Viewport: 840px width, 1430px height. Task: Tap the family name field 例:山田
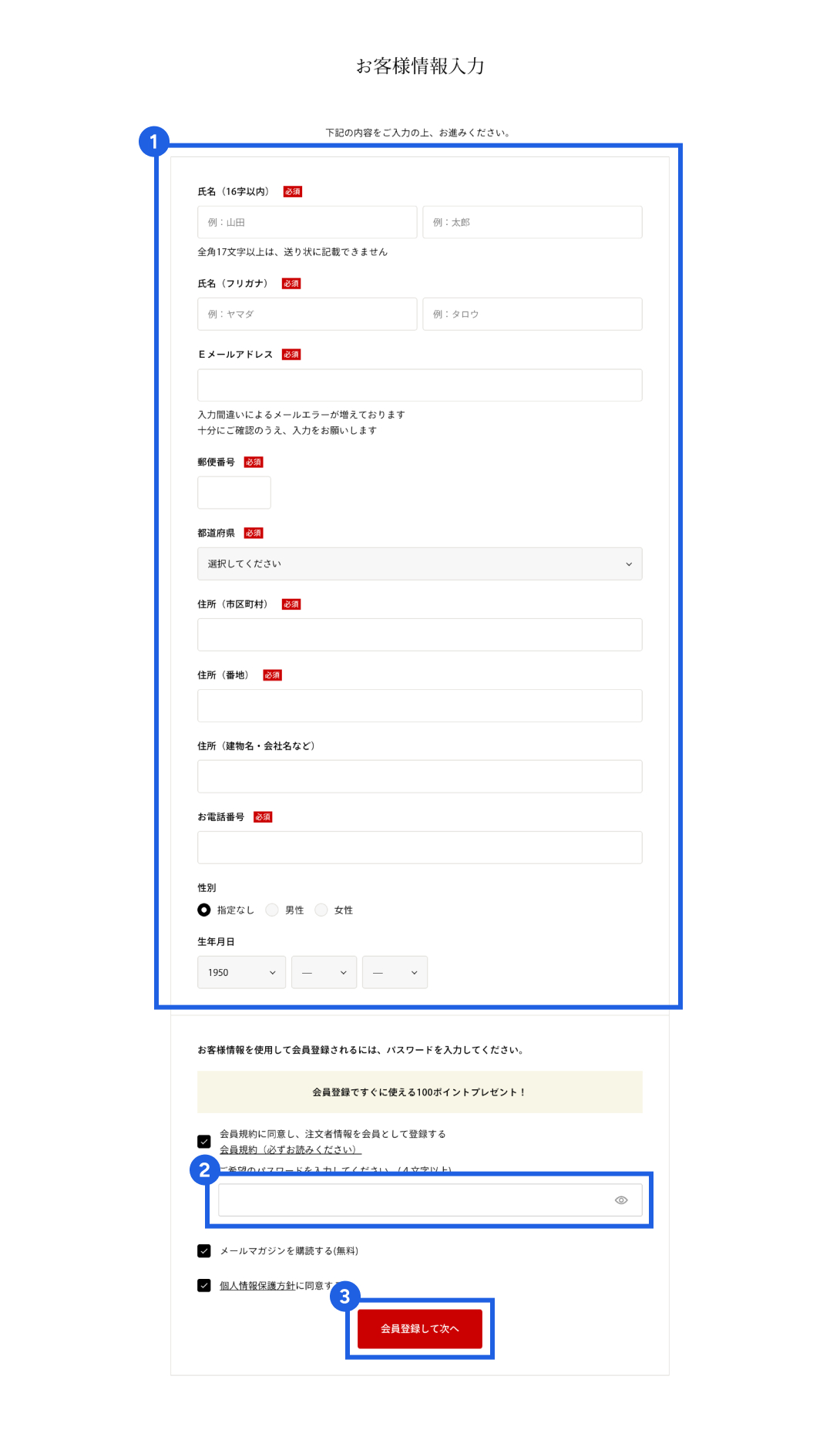(307, 222)
